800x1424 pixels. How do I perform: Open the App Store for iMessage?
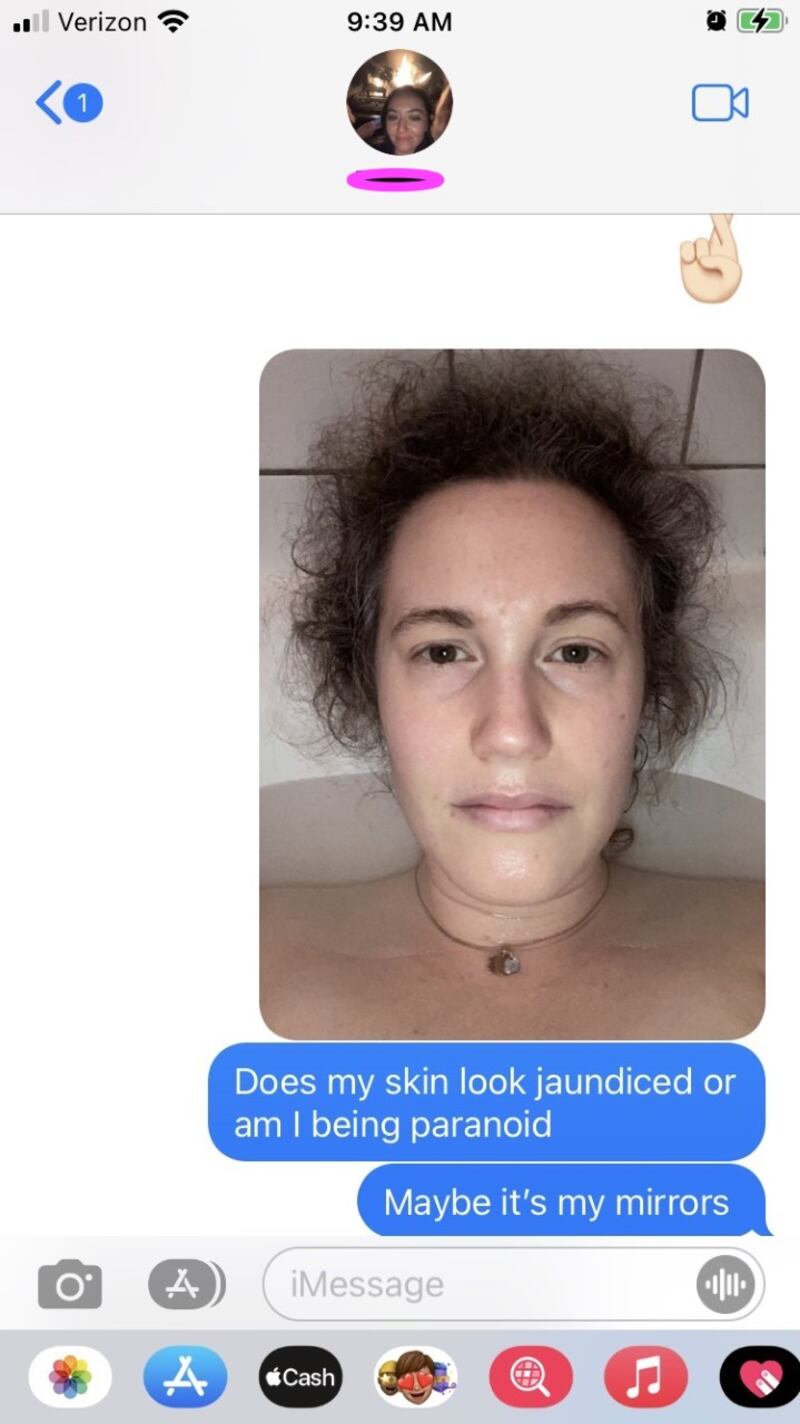point(185,1377)
